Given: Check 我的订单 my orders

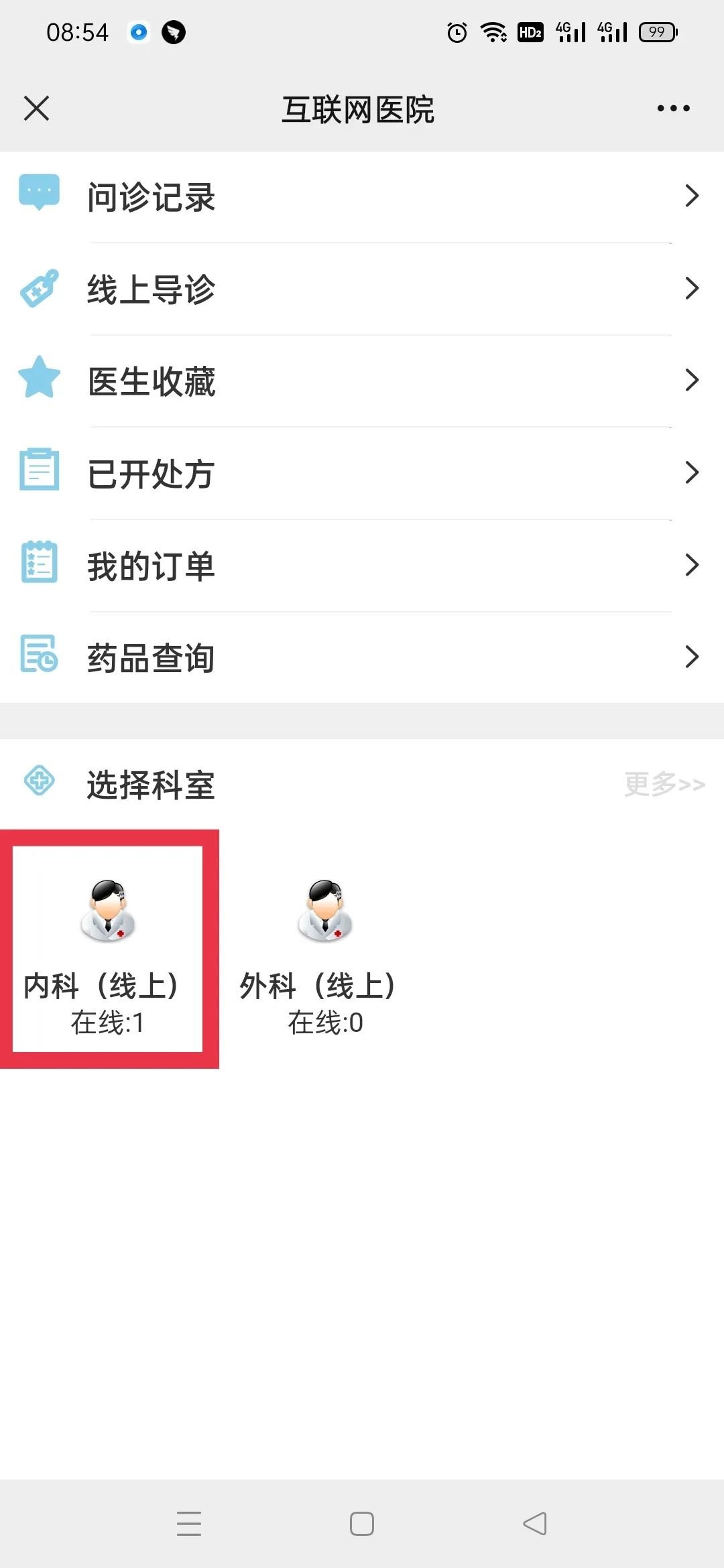Looking at the screenshot, I should (362, 566).
